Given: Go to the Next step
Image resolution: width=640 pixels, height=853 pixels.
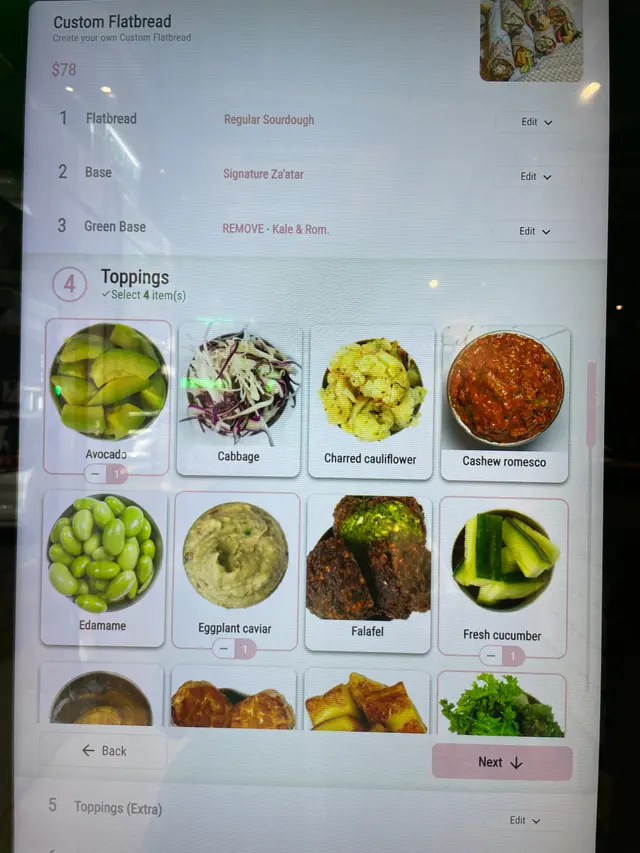Looking at the screenshot, I should tap(501, 762).
